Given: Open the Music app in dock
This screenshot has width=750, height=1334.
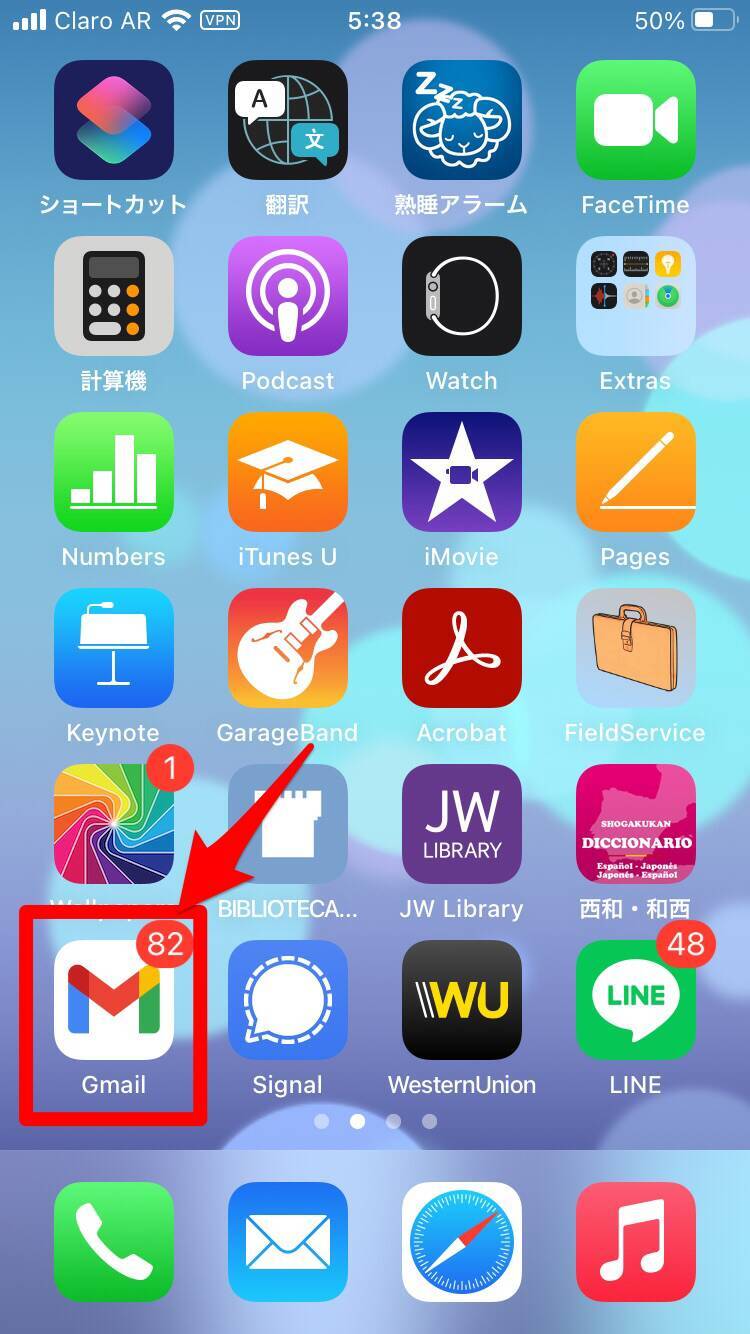Looking at the screenshot, I should (x=635, y=1241).
